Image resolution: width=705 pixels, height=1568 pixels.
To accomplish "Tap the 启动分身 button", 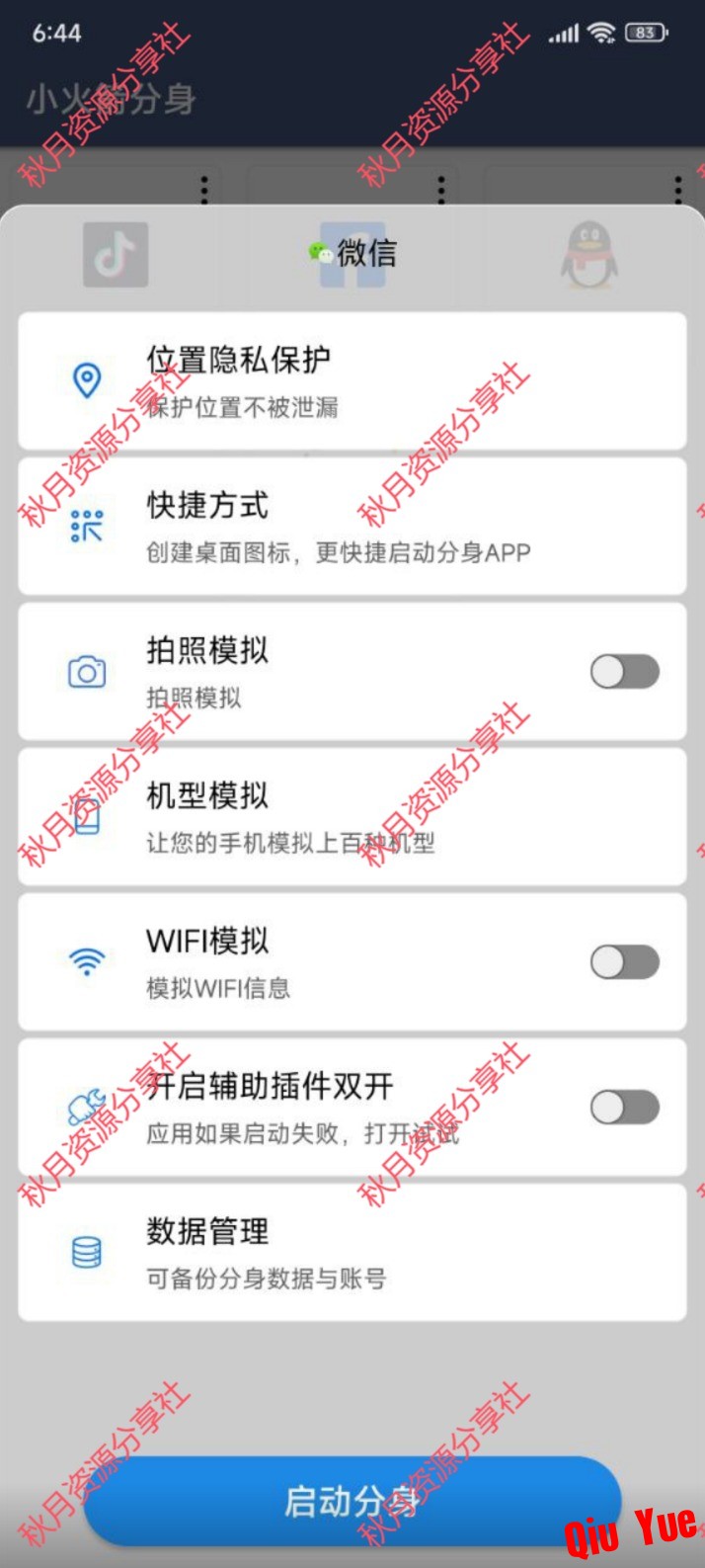I will pyautogui.click(x=352, y=1501).
